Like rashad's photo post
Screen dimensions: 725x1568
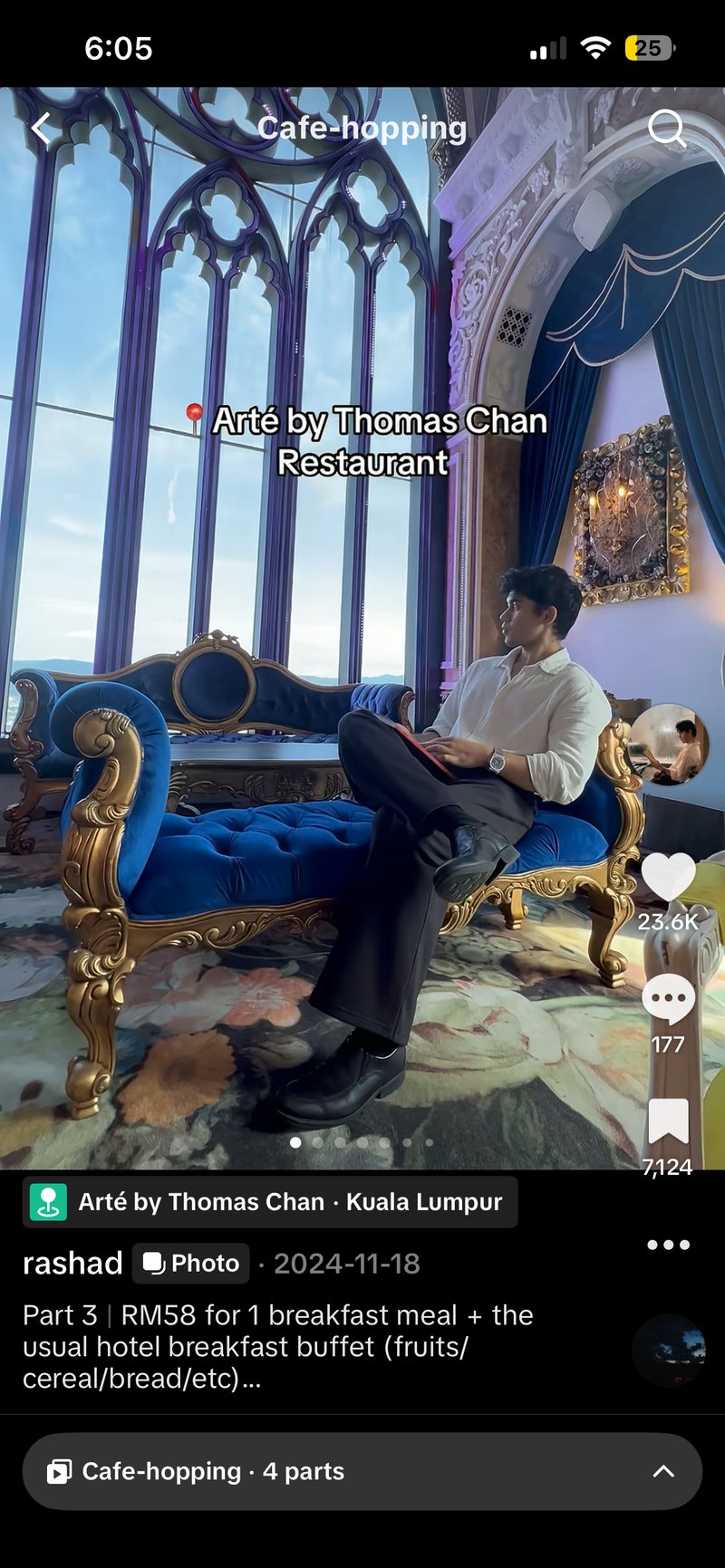(x=668, y=879)
